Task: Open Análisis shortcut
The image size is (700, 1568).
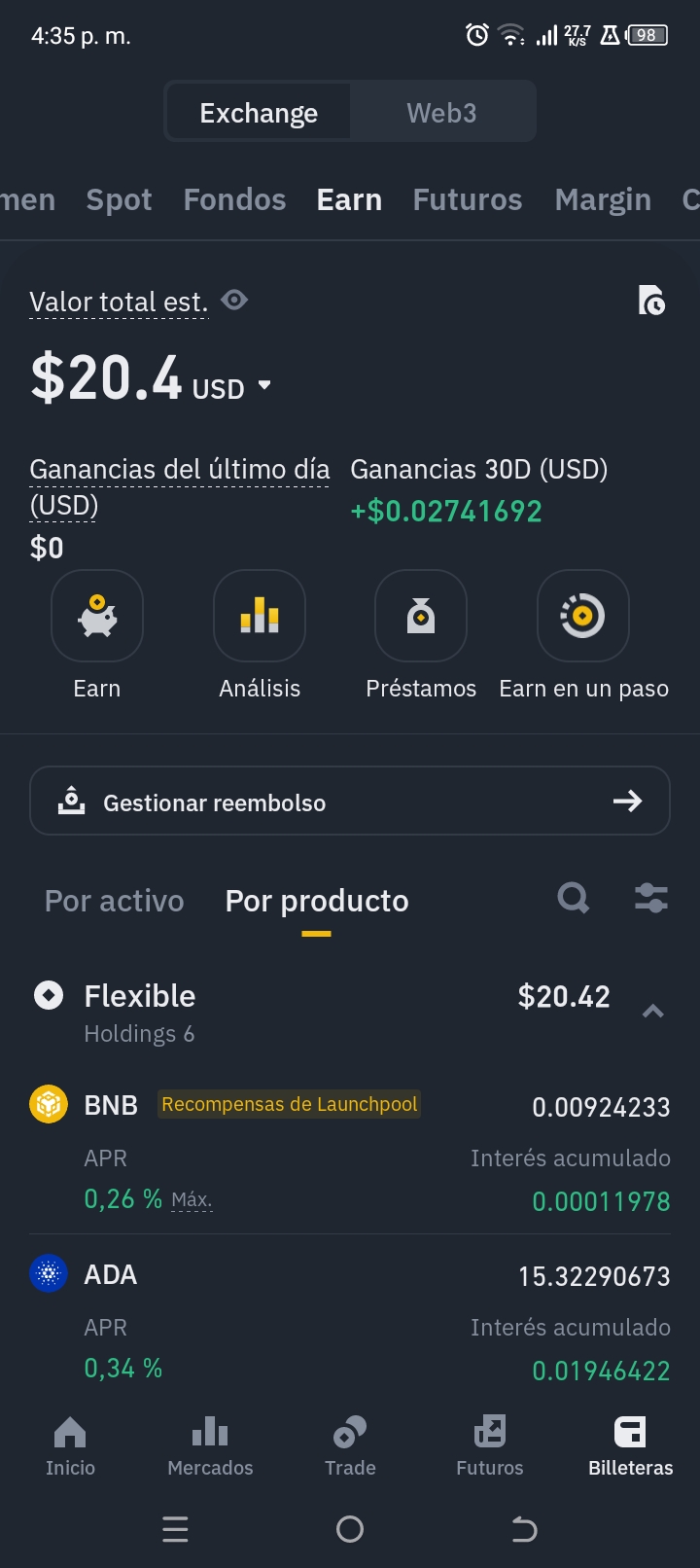Action: [260, 616]
